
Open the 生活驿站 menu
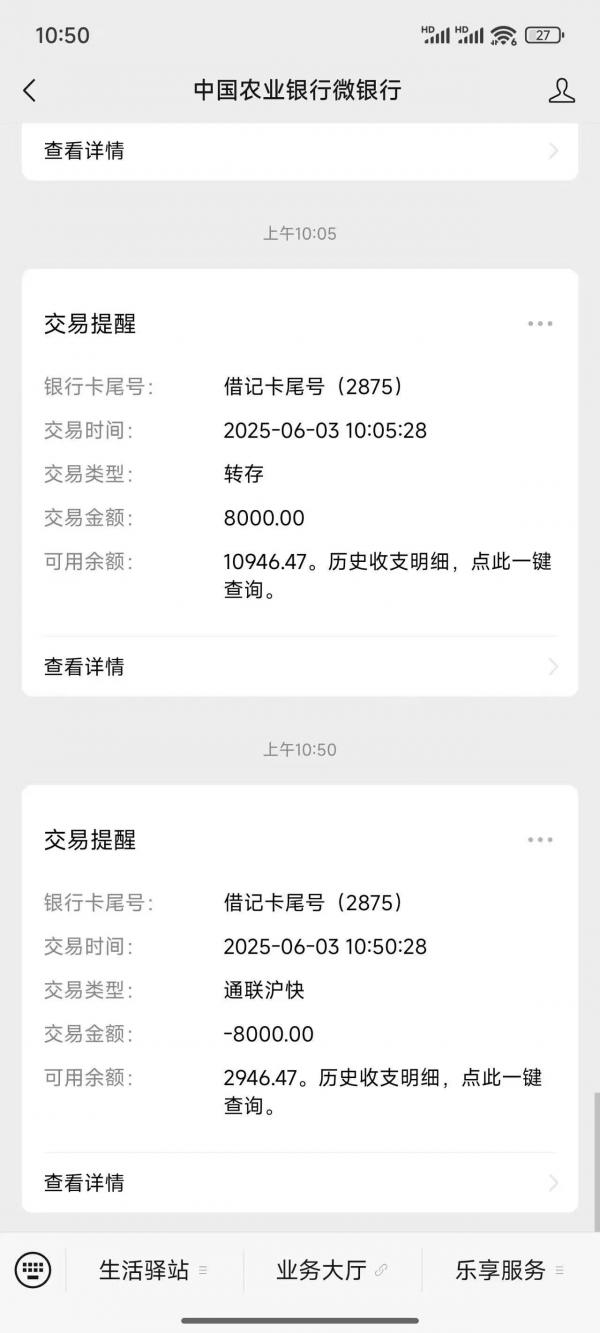point(154,1270)
